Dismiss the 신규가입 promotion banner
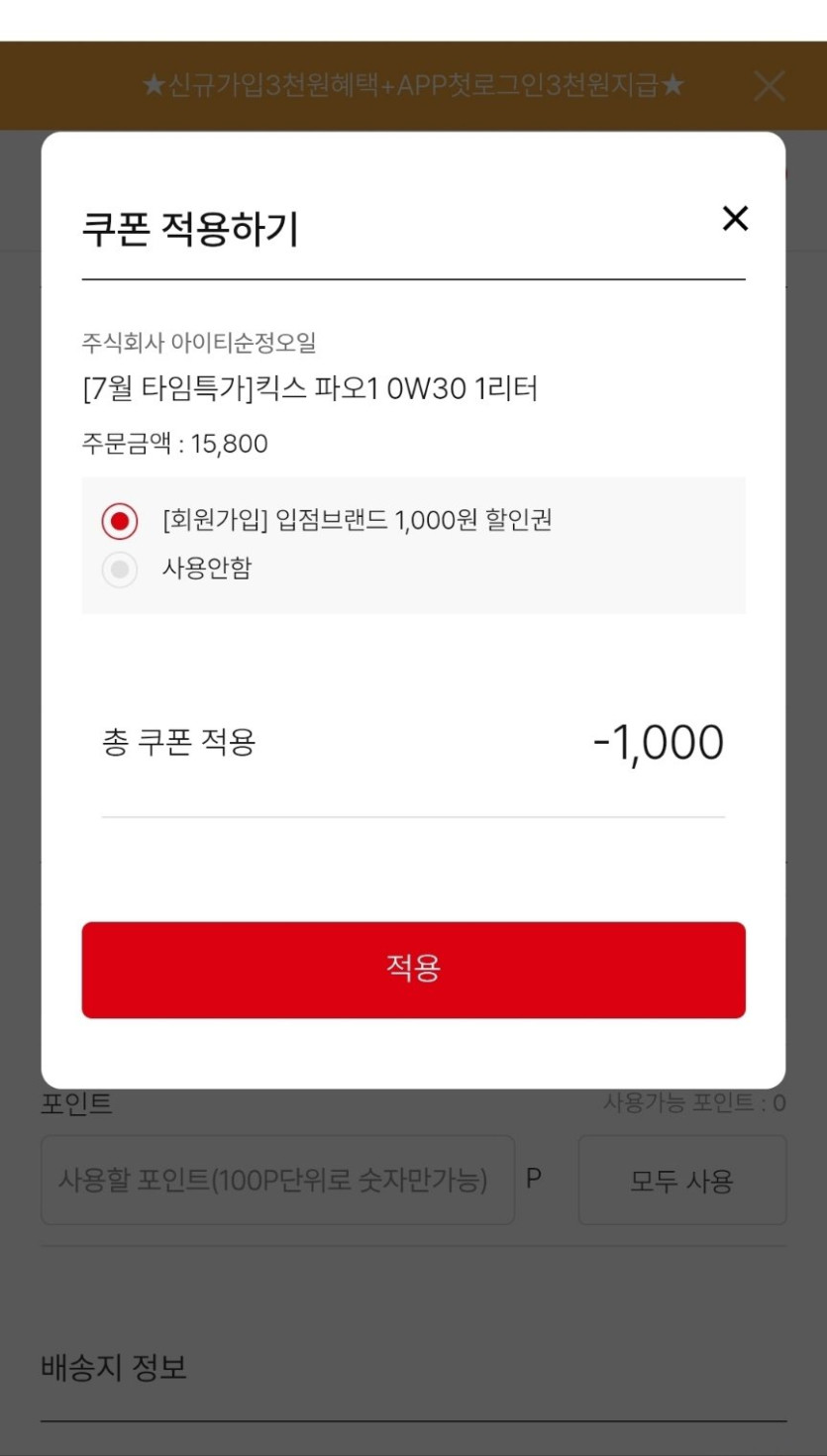 769,86
